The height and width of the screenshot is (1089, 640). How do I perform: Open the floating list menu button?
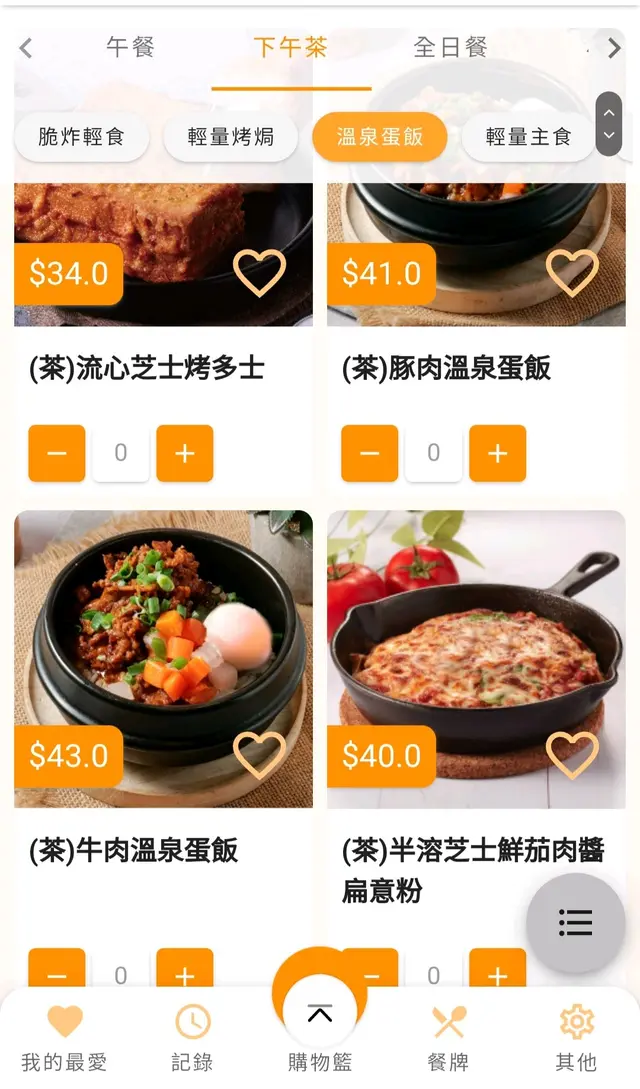click(x=575, y=922)
